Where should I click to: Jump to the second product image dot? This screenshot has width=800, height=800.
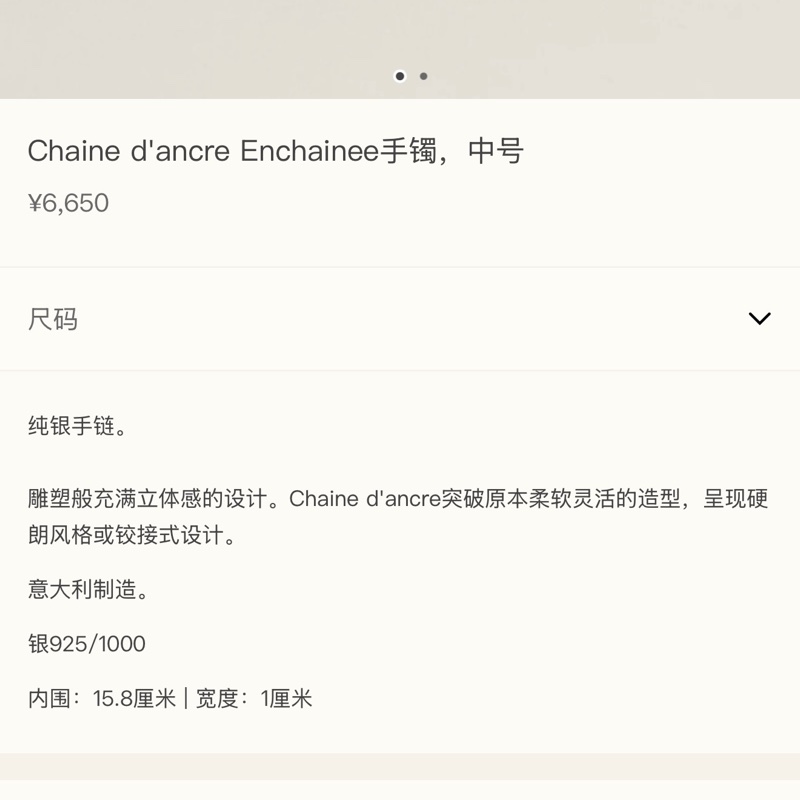click(424, 76)
